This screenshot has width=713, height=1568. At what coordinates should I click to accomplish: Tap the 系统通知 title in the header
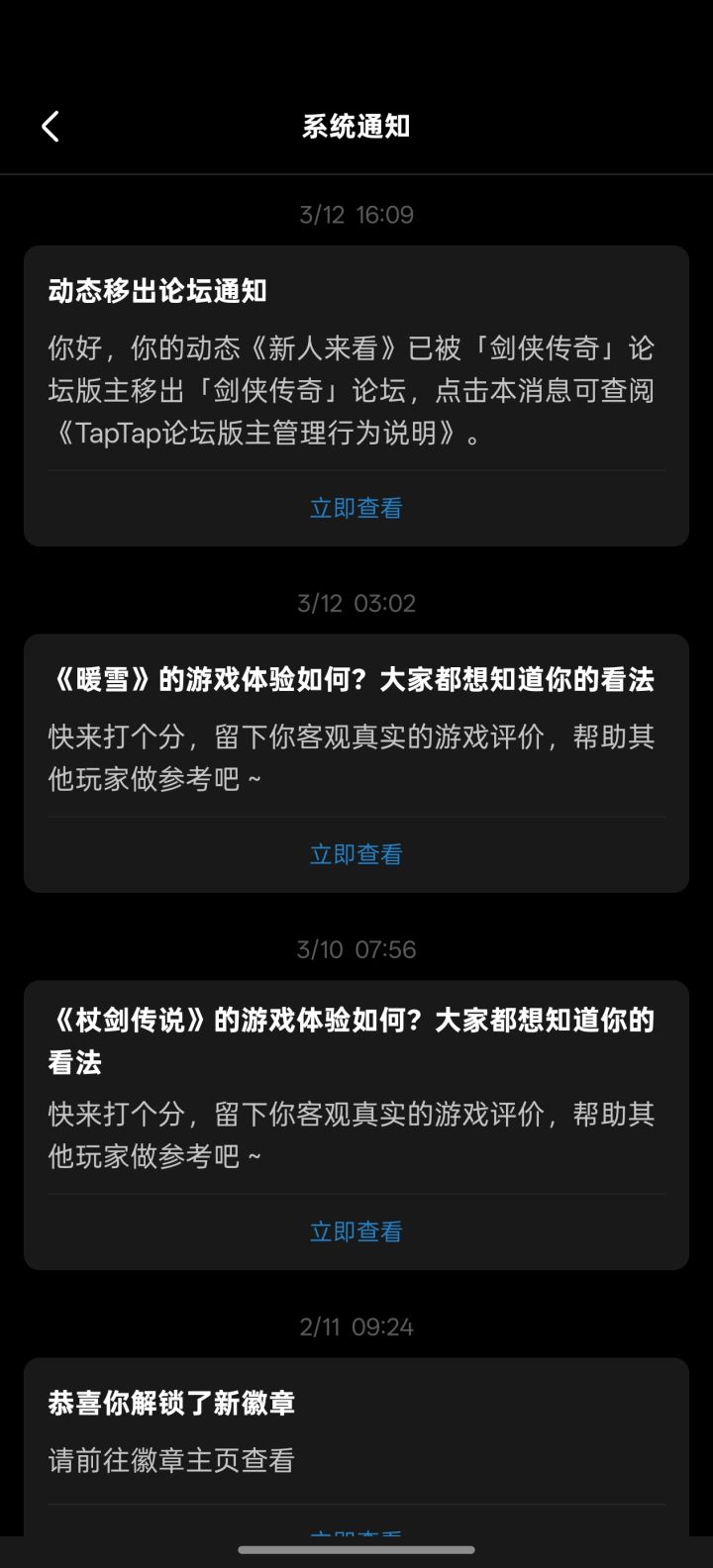pos(356,126)
